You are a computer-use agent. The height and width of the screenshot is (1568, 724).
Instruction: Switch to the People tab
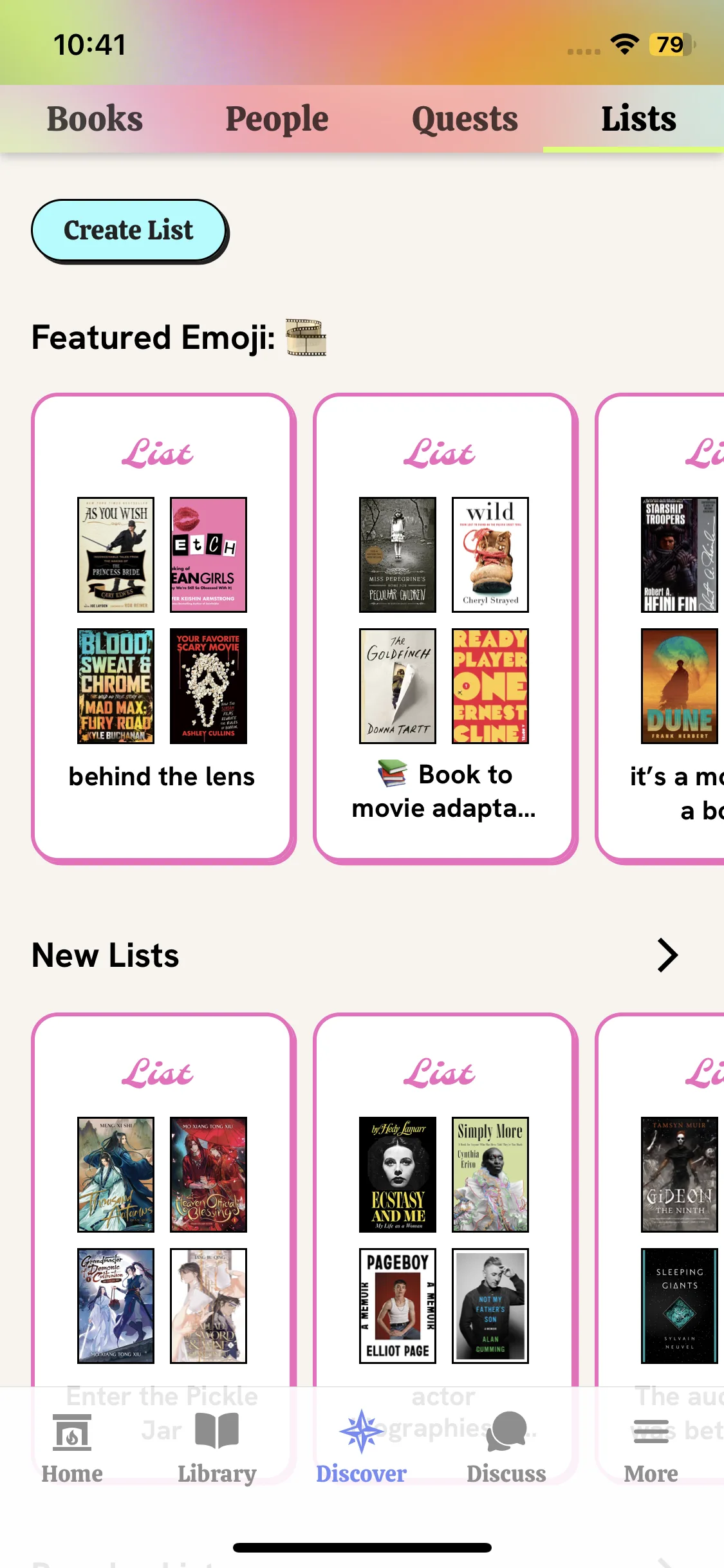point(277,119)
